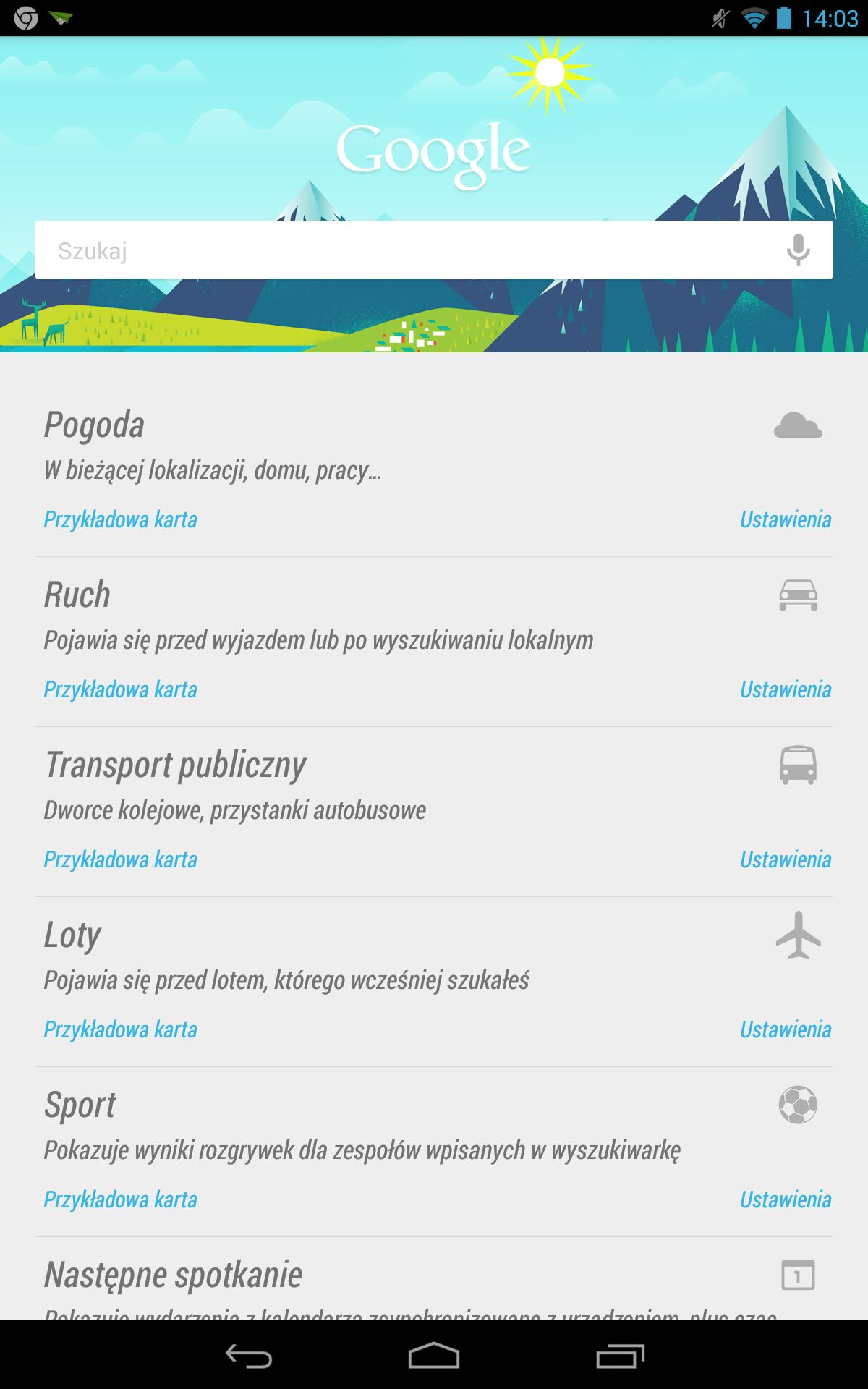Viewport: 868px width, 1389px height.
Task: Open Ustawienia for Pogoda
Action: (x=786, y=519)
